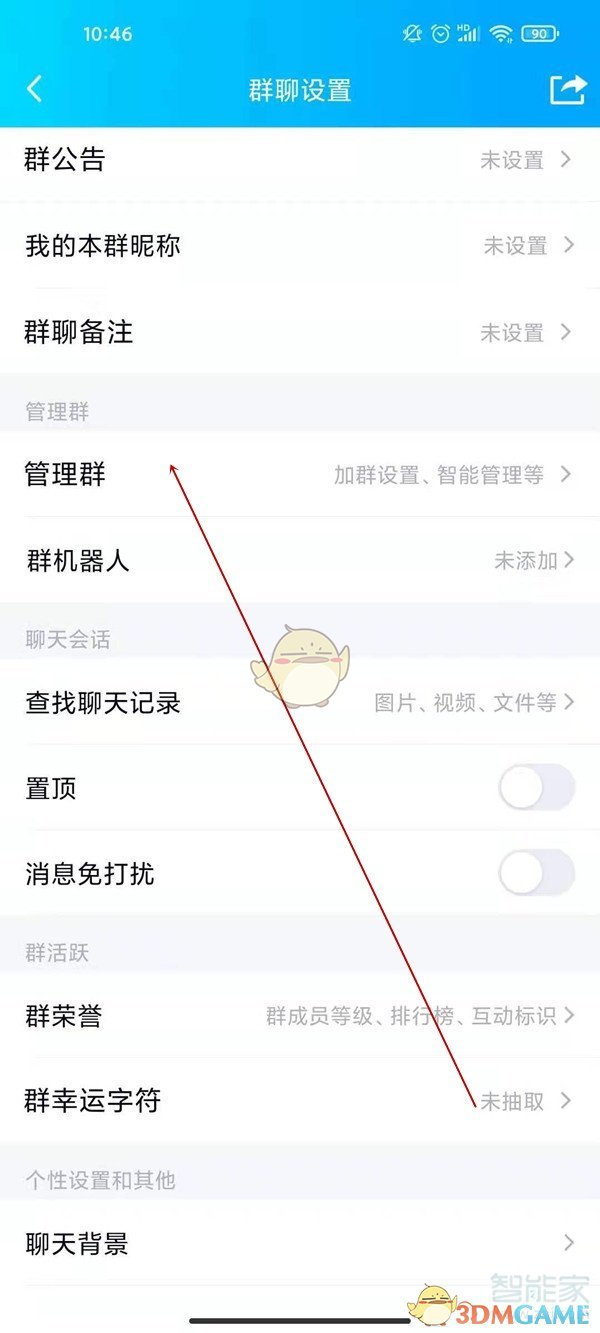Screen dimensions: 600x1333
Task: Open 聊天背景 setting
Action: [300, 1244]
